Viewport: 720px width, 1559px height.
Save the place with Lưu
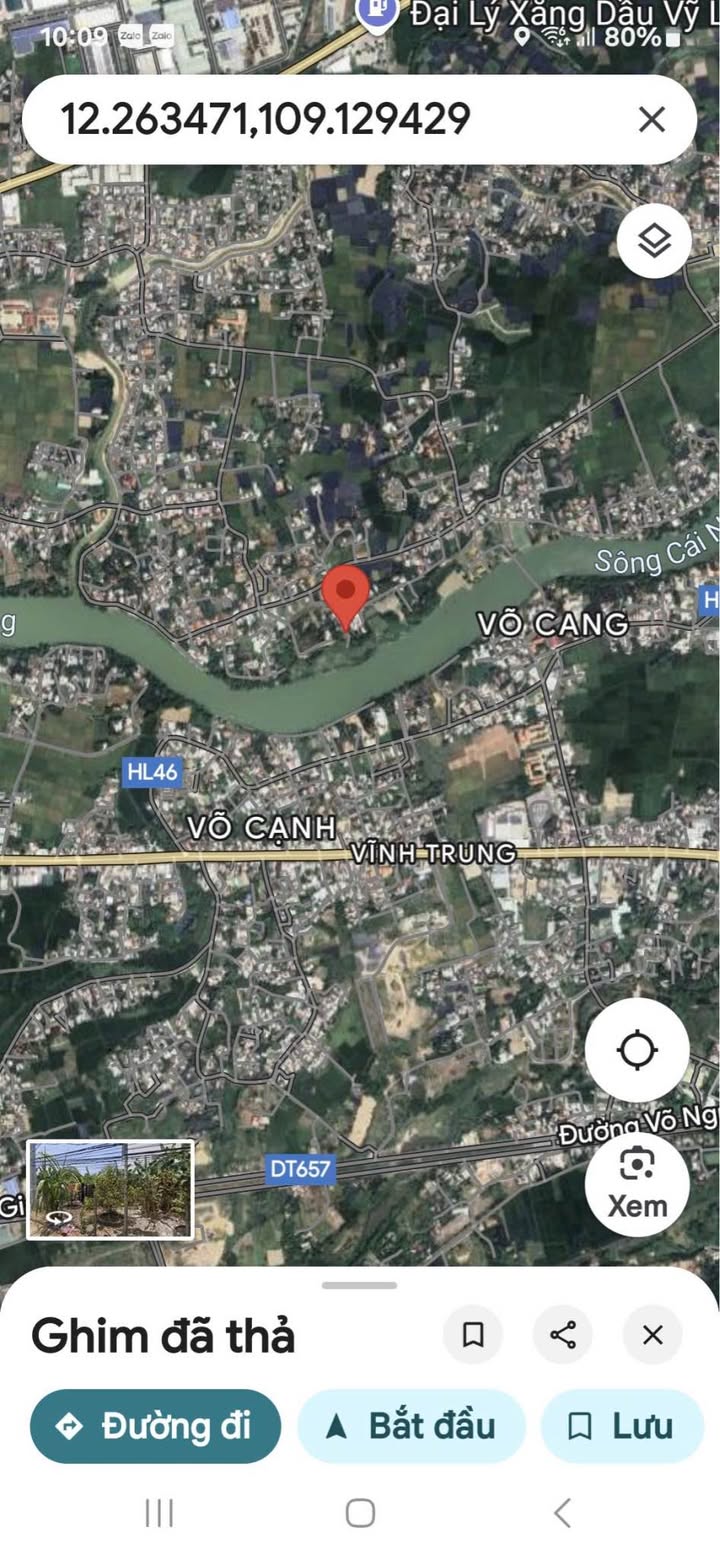(621, 1426)
